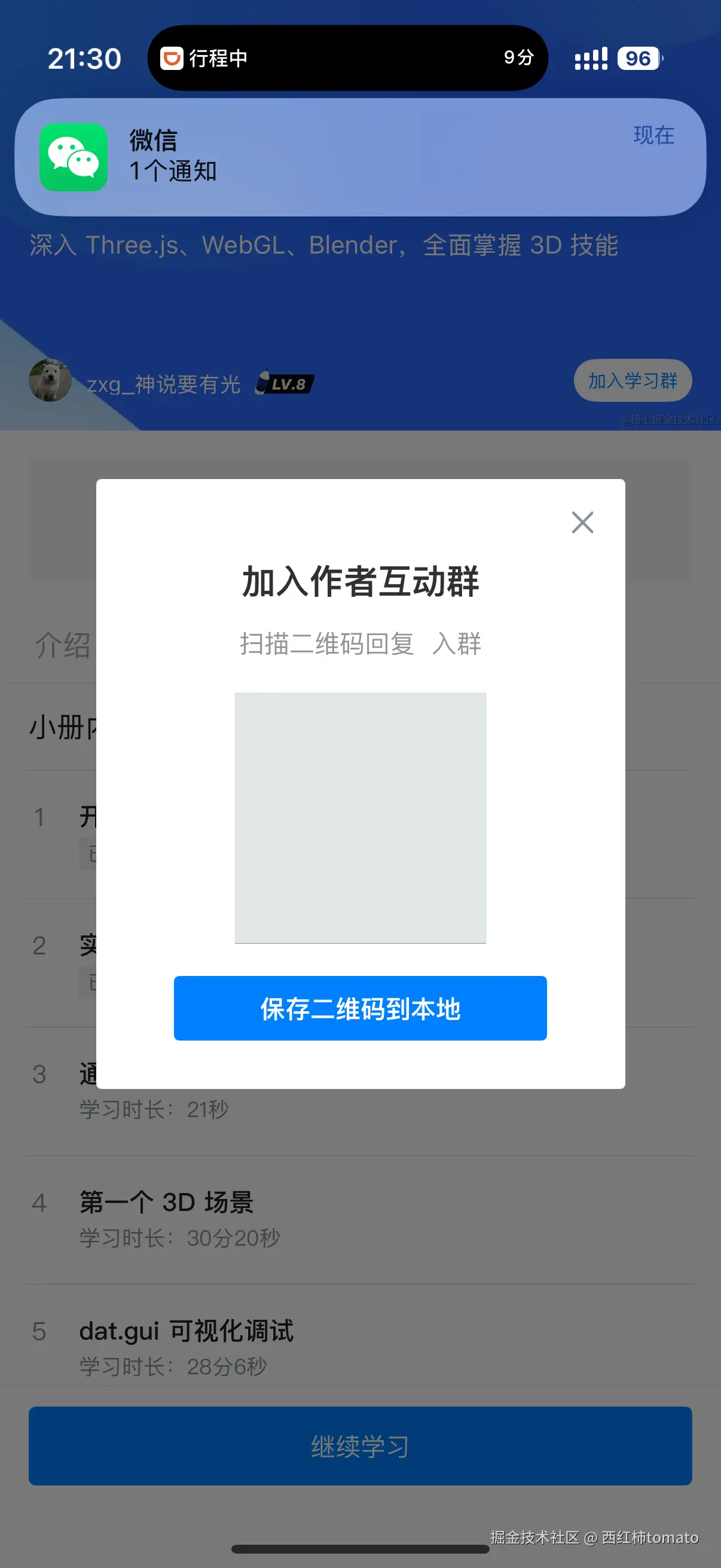Tap the clock showing 21:30
Viewport: 721px width, 1568px height.
pyautogui.click(x=84, y=58)
